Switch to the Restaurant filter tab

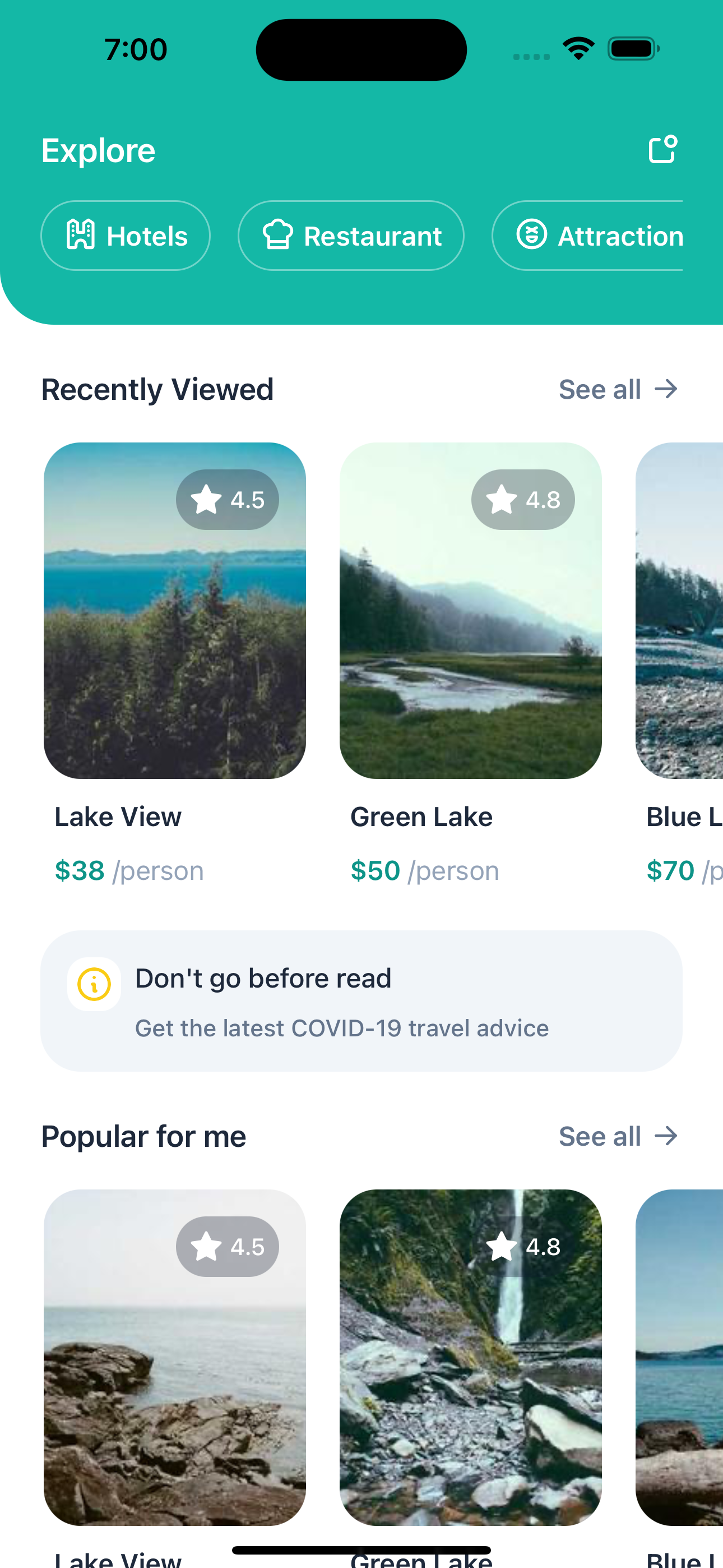point(350,236)
